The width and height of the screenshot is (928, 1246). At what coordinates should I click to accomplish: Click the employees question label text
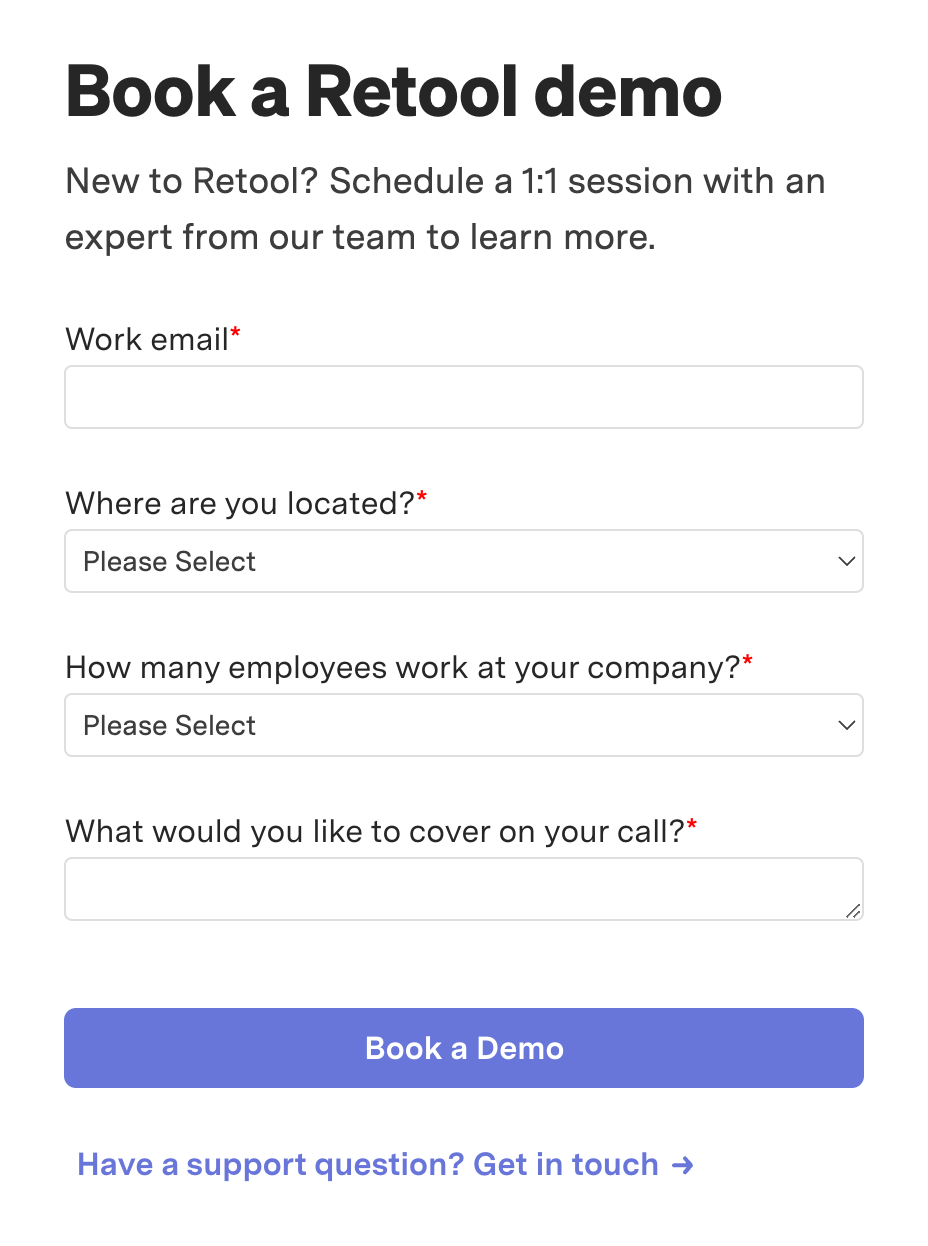point(400,667)
